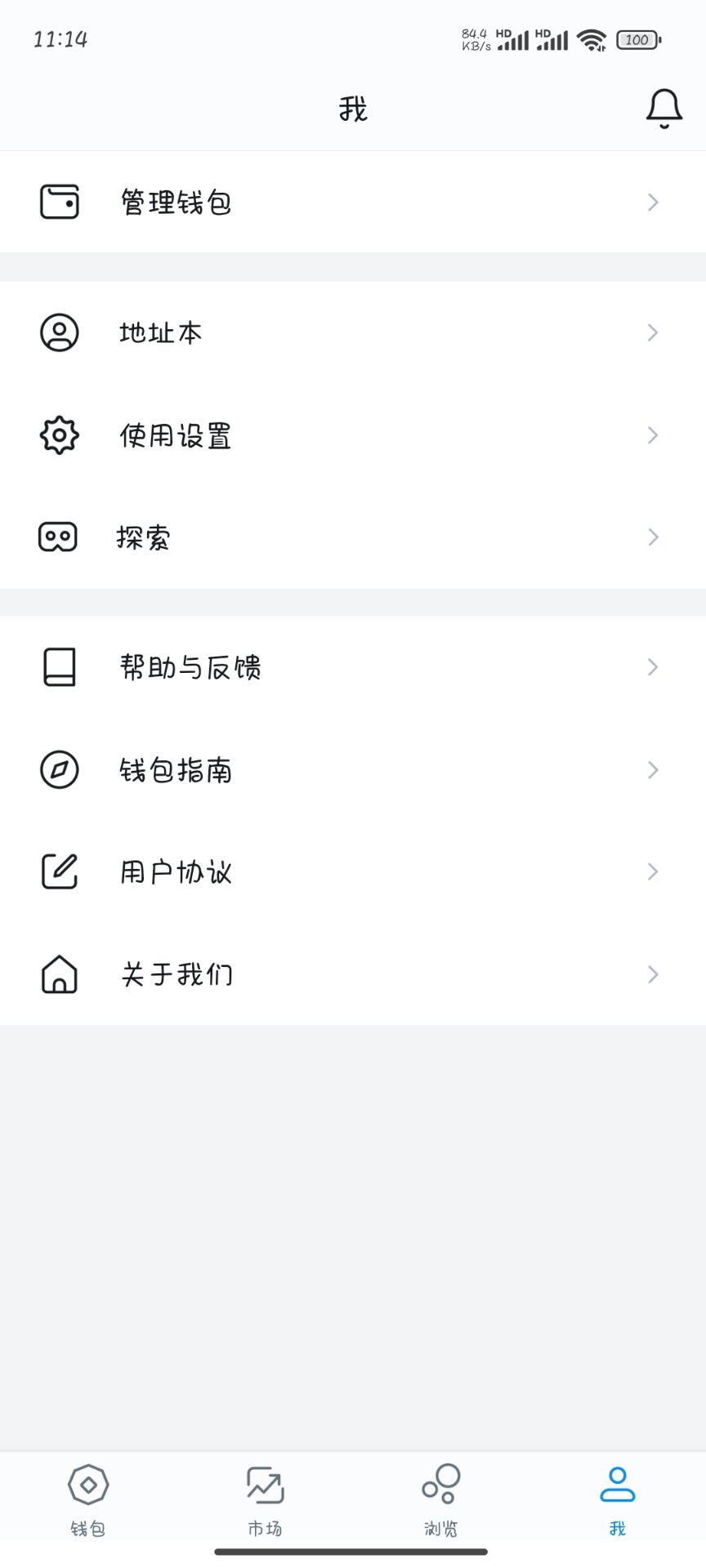Open the notification bell icon

point(664,107)
